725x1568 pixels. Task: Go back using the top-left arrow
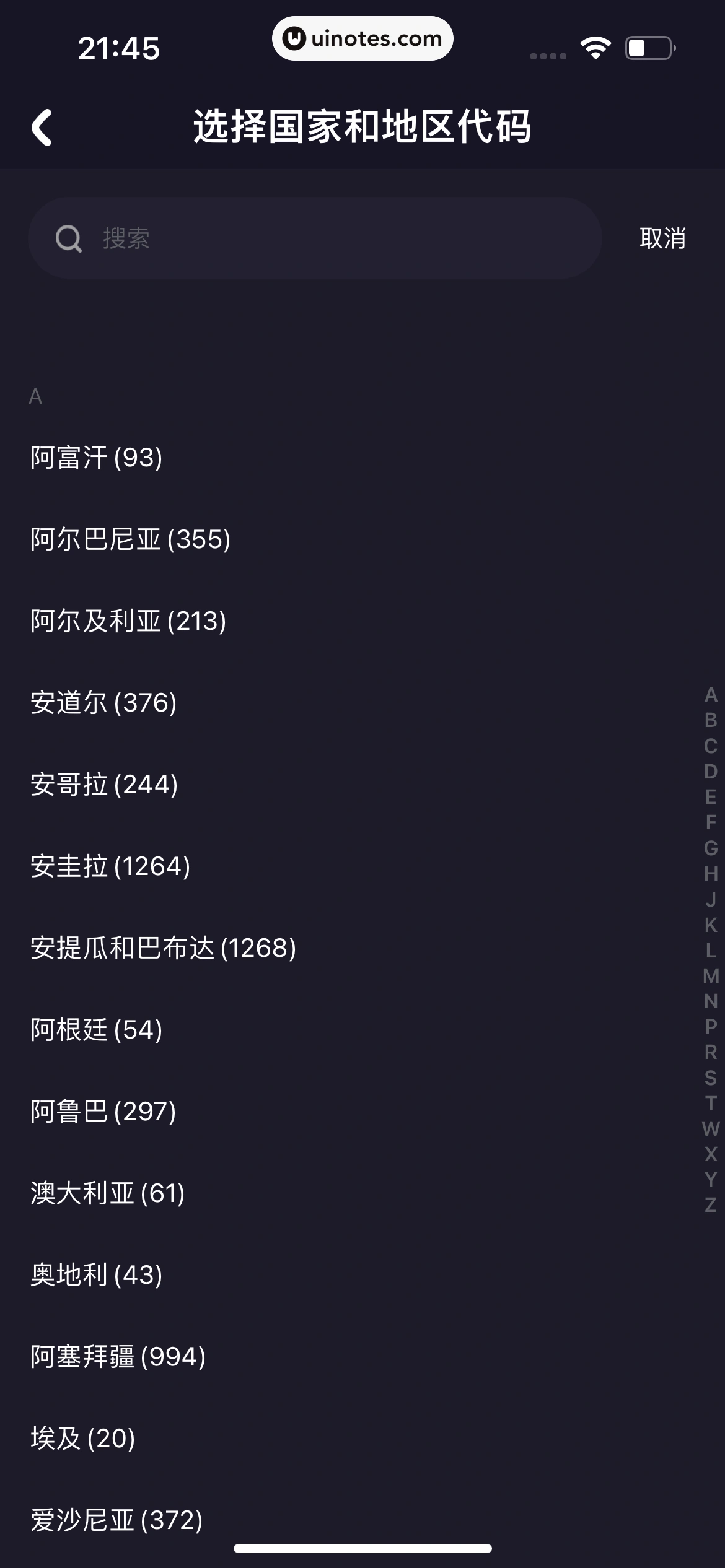tap(42, 128)
